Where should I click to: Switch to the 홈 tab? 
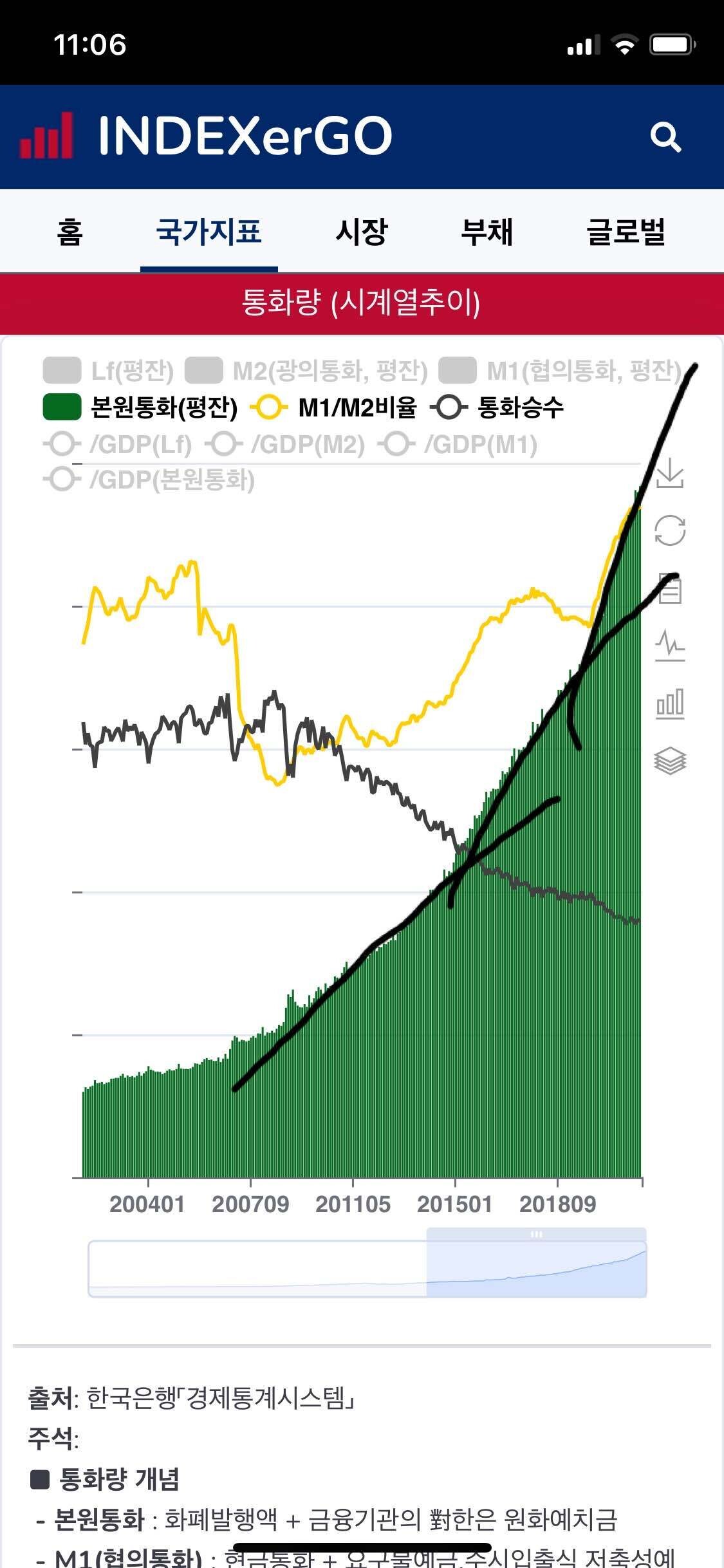70,232
